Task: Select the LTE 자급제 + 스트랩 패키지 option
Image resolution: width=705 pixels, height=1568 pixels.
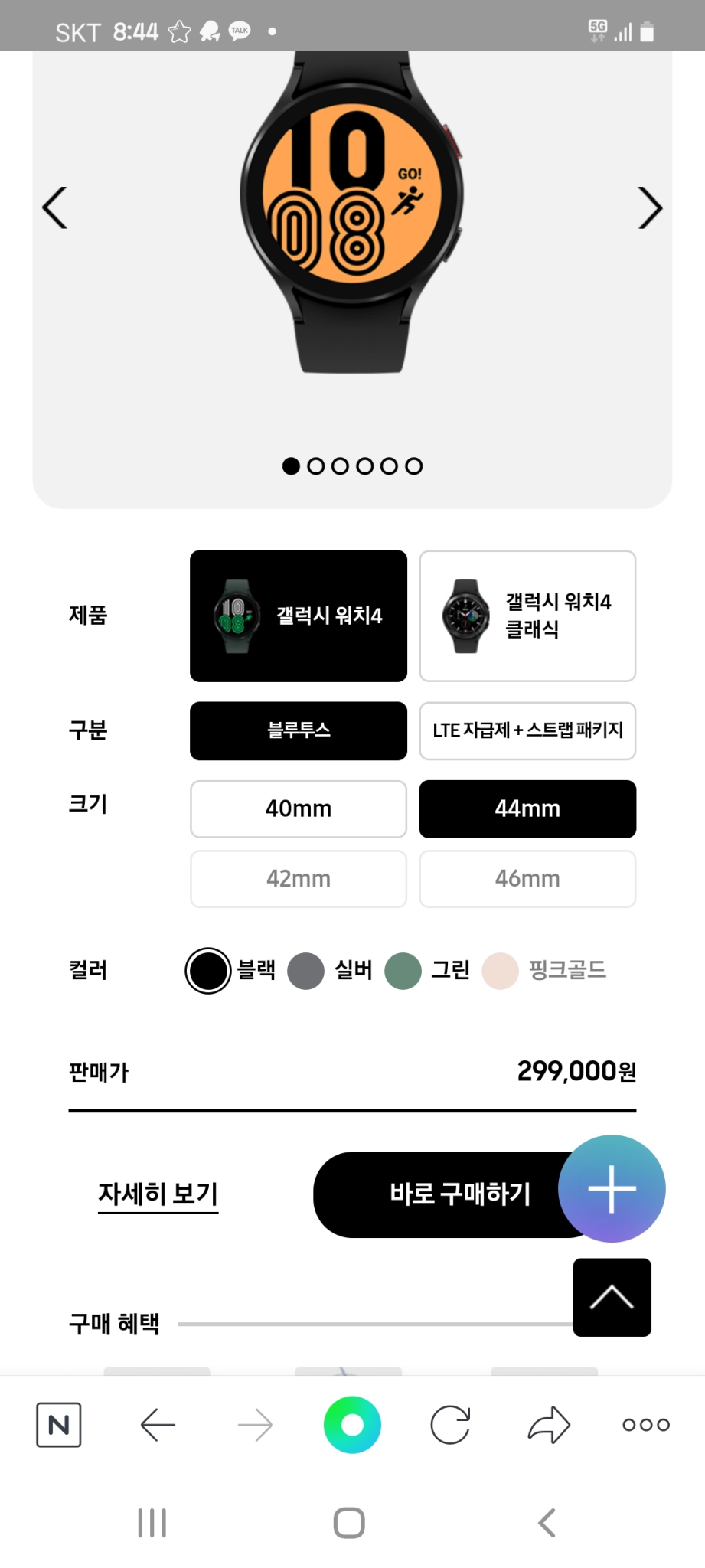Action: tap(527, 731)
